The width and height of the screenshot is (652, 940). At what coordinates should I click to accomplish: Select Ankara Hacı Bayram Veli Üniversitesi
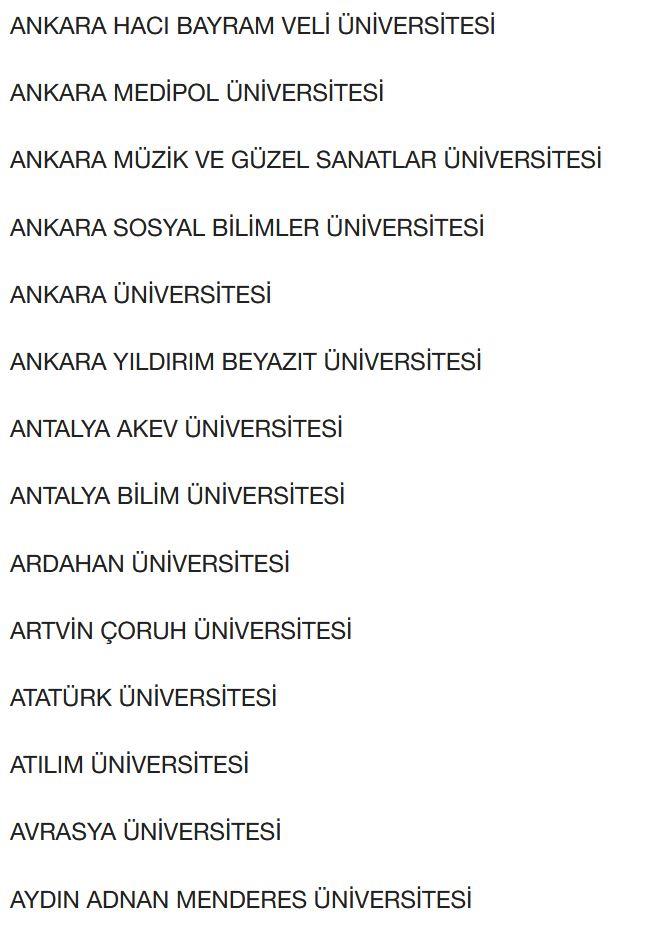coord(252,27)
